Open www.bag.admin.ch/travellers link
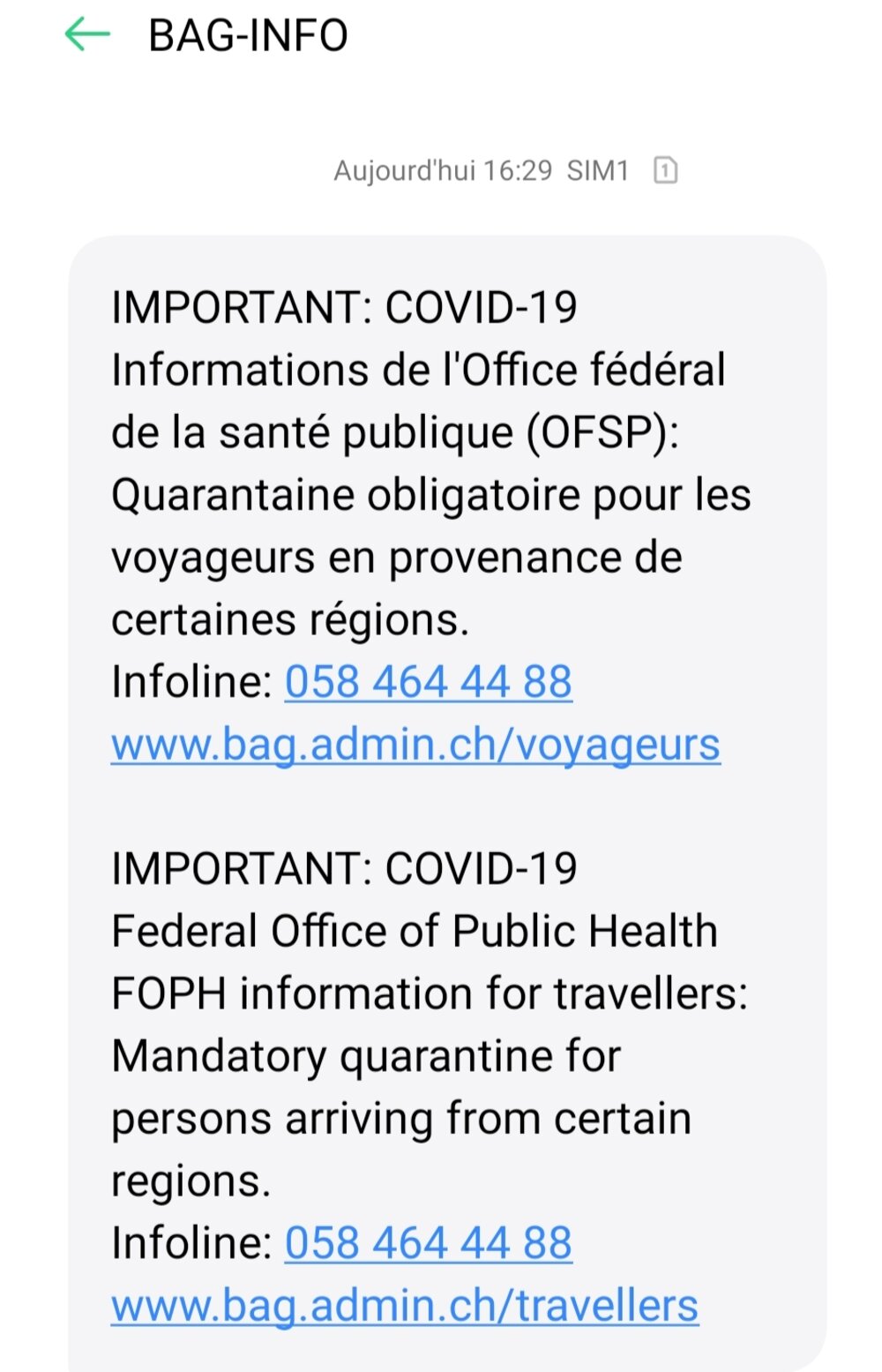This screenshot has height=1372, width=882. [405, 1306]
